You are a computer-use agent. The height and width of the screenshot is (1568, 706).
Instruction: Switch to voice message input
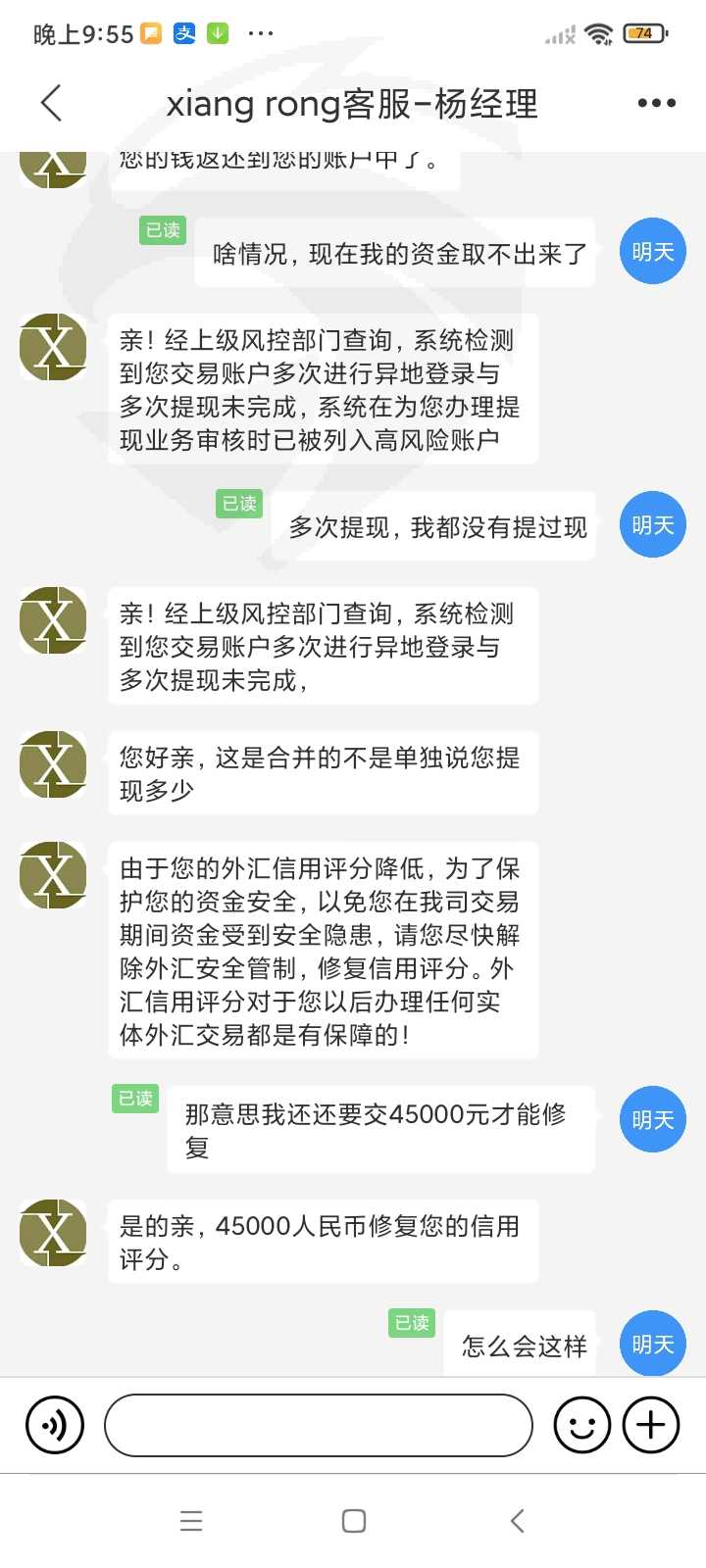55,1425
